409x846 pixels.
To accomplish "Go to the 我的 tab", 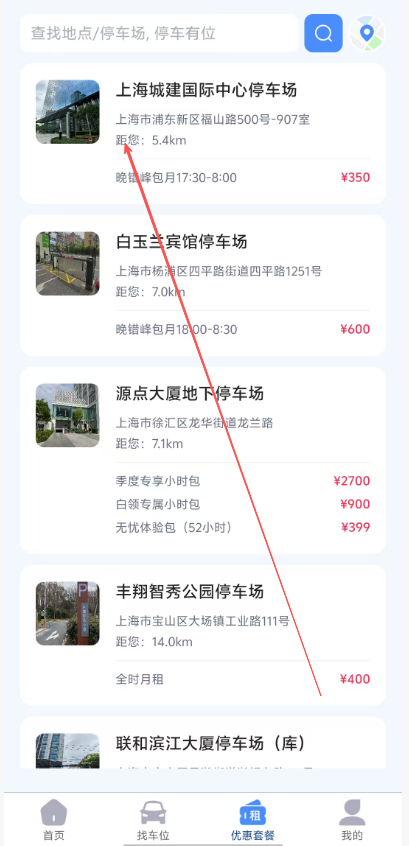I will 352,820.
